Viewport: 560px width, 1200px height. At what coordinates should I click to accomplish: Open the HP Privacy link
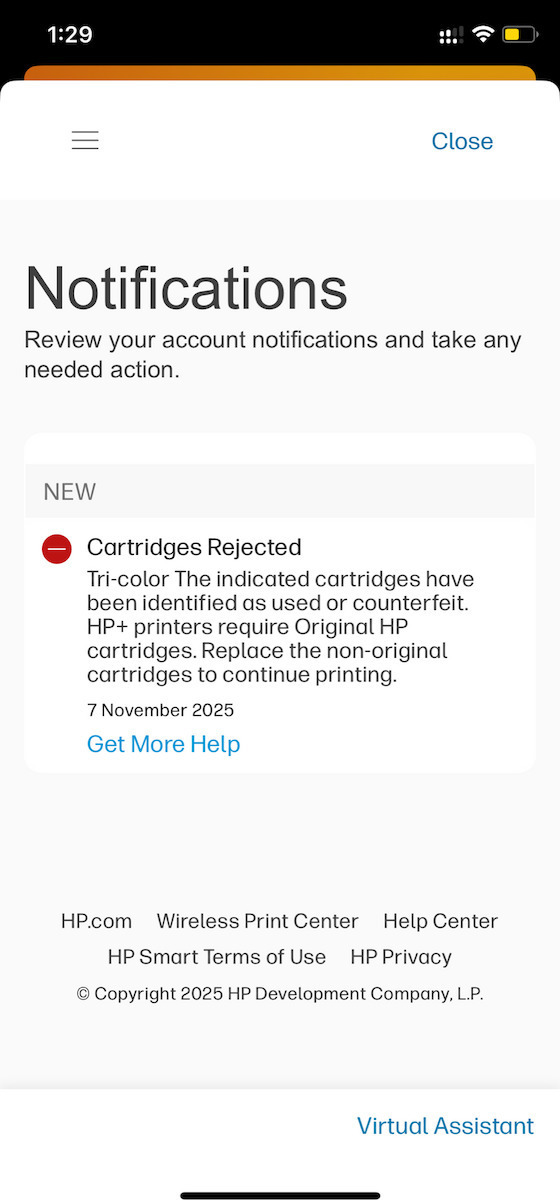point(401,957)
